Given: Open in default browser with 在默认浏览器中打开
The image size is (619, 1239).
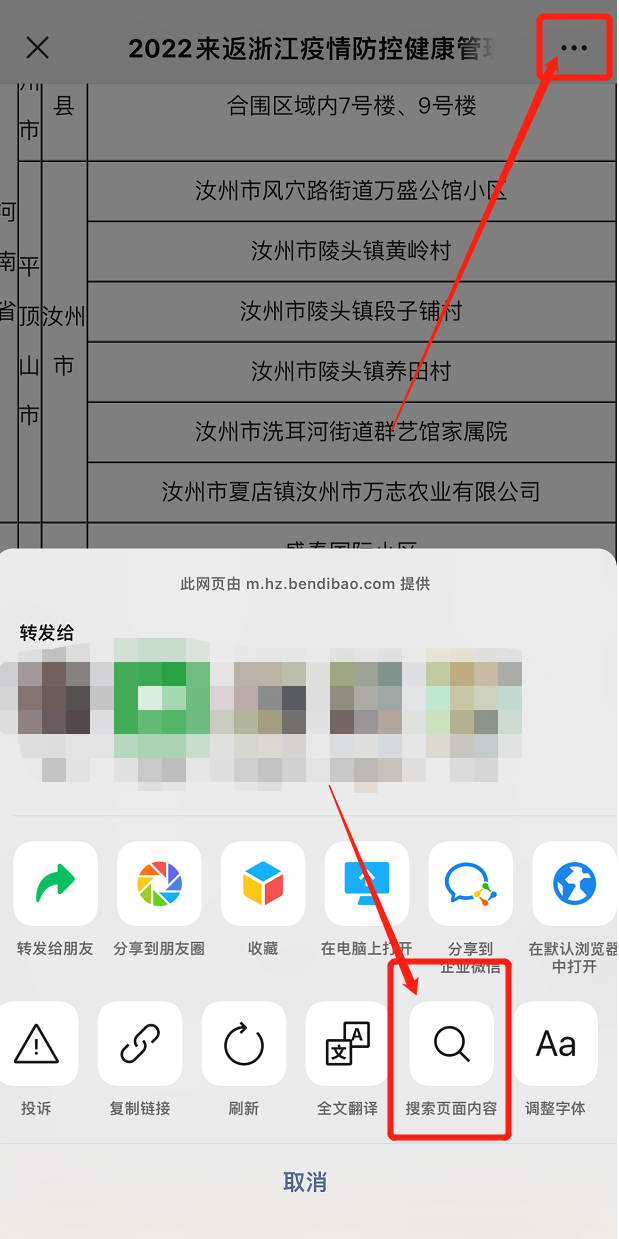Looking at the screenshot, I should pyautogui.click(x=574, y=884).
